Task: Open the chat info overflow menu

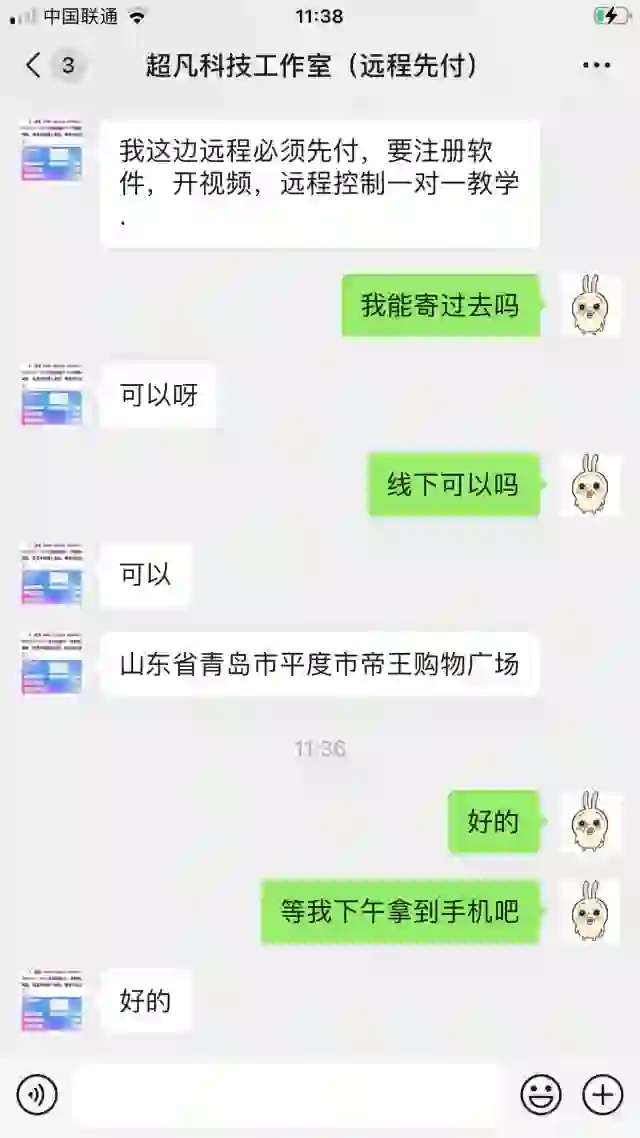Action: pos(596,66)
